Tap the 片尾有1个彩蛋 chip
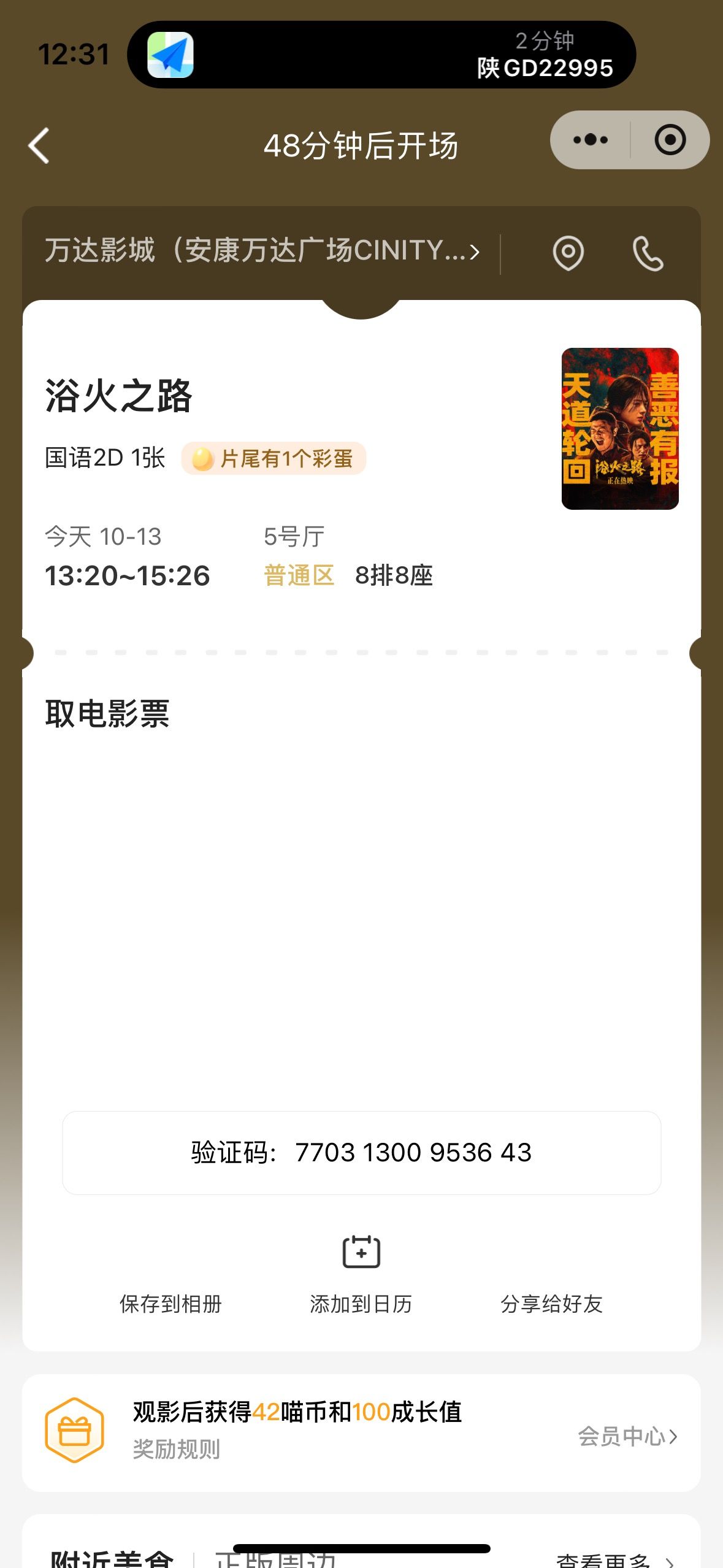Screen dimensions: 723x1568 [274, 458]
